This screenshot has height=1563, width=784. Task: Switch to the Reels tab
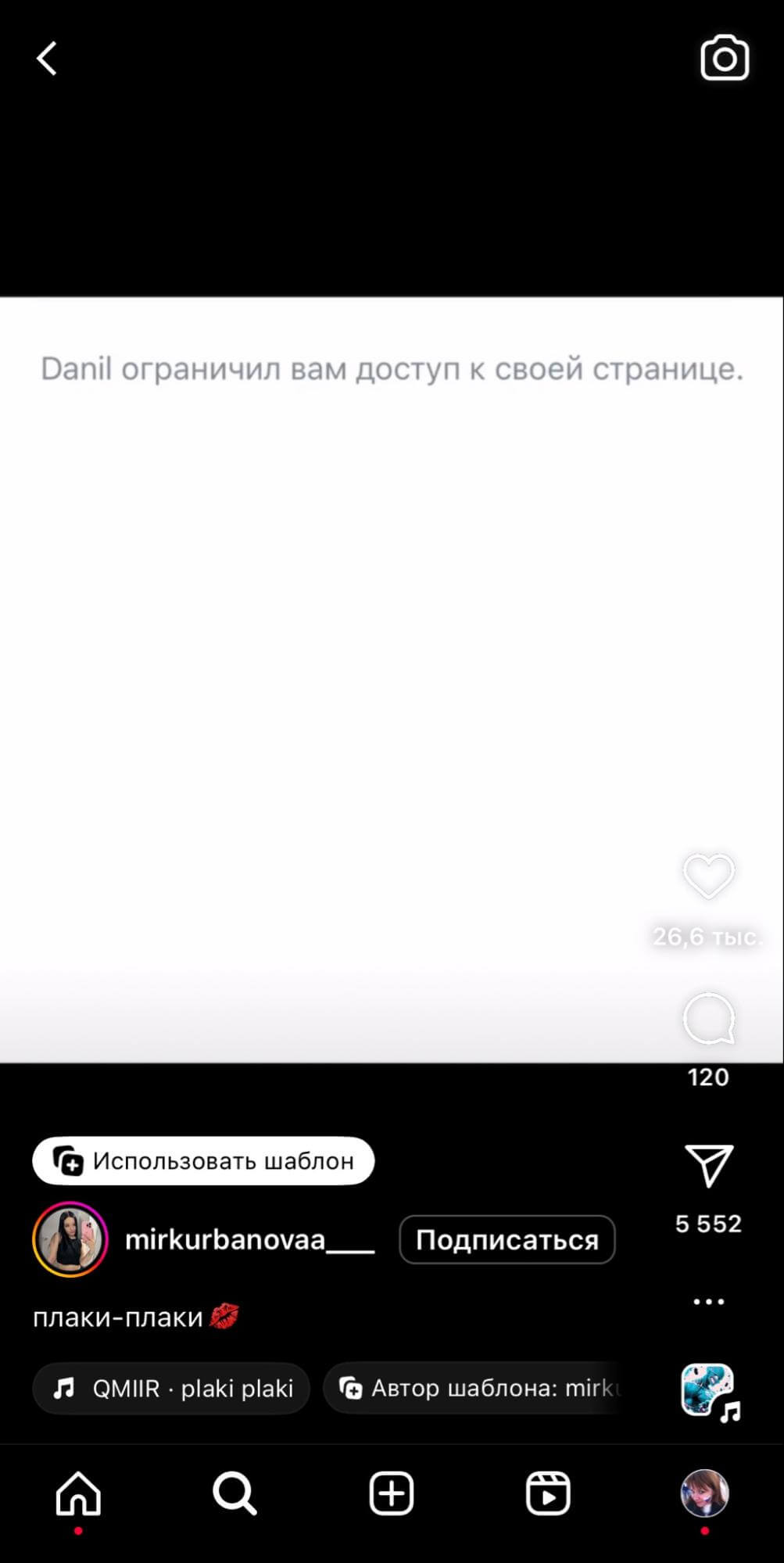[547, 1493]
